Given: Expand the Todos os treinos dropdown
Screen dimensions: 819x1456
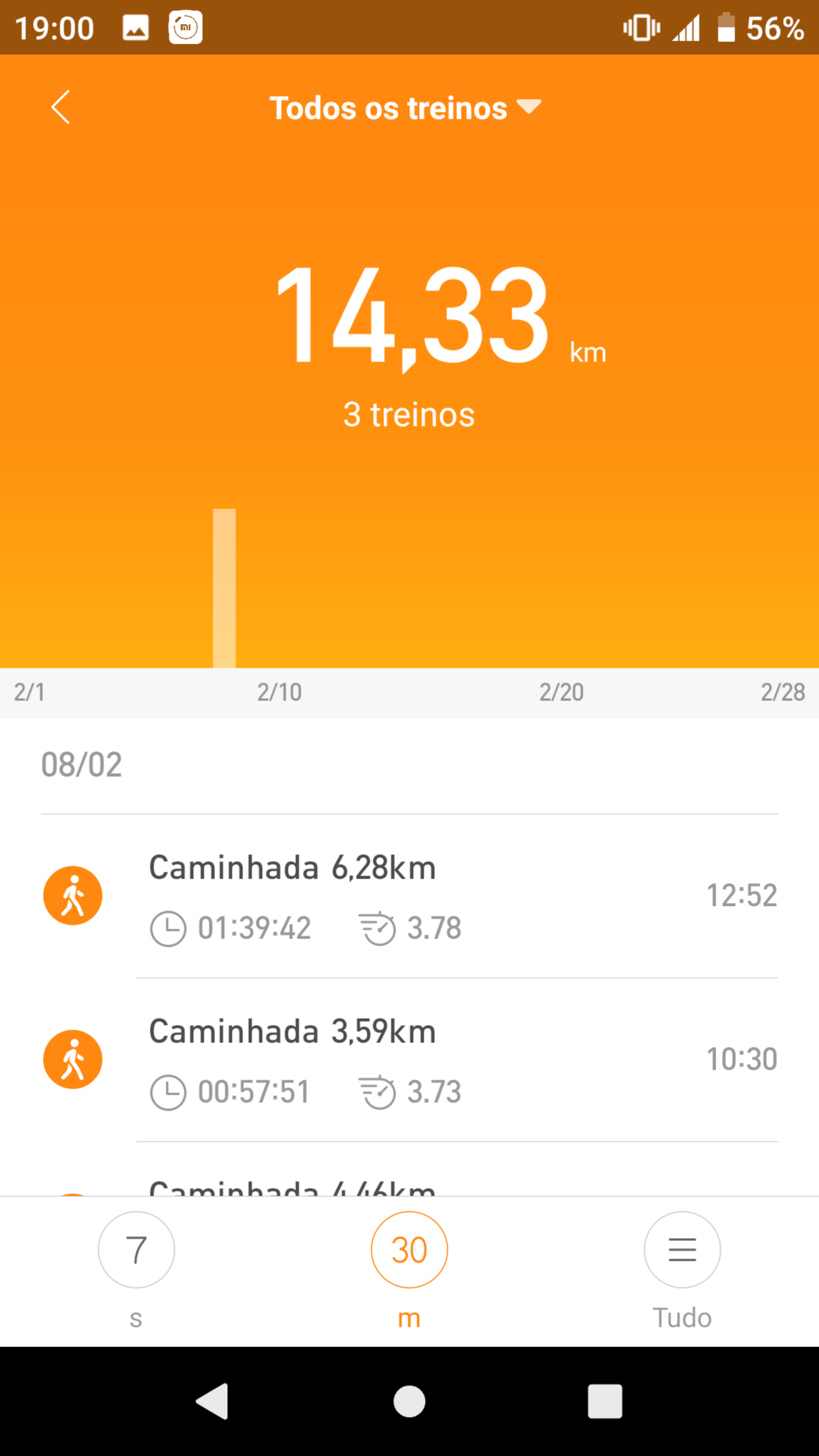Looking at the screenshot, I should tap(405, 108).
